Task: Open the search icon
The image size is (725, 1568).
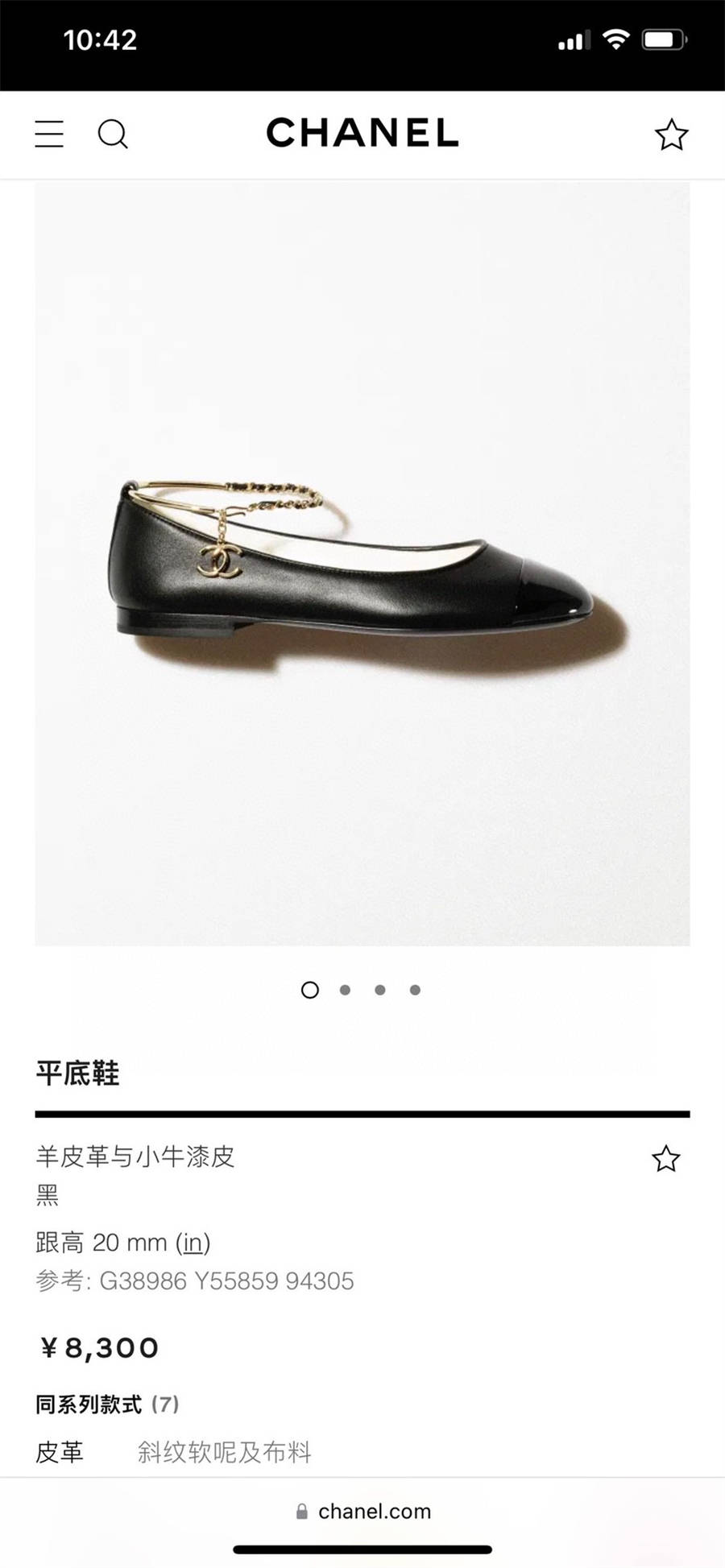Action: point(113,134)
